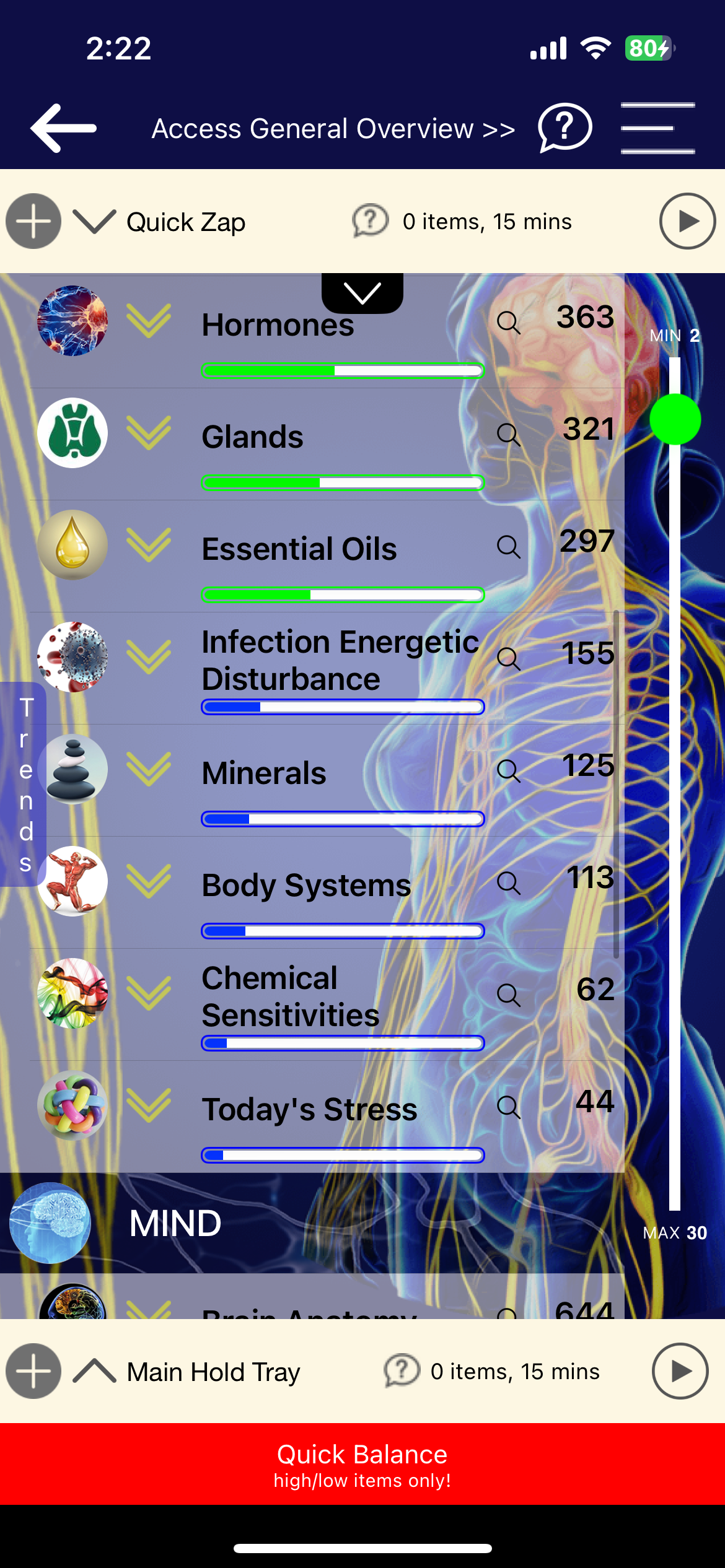The height and width of the screenshot is (1568, 725).
Task: Add an item to Quick Zap
Action: tap(33, 222)
